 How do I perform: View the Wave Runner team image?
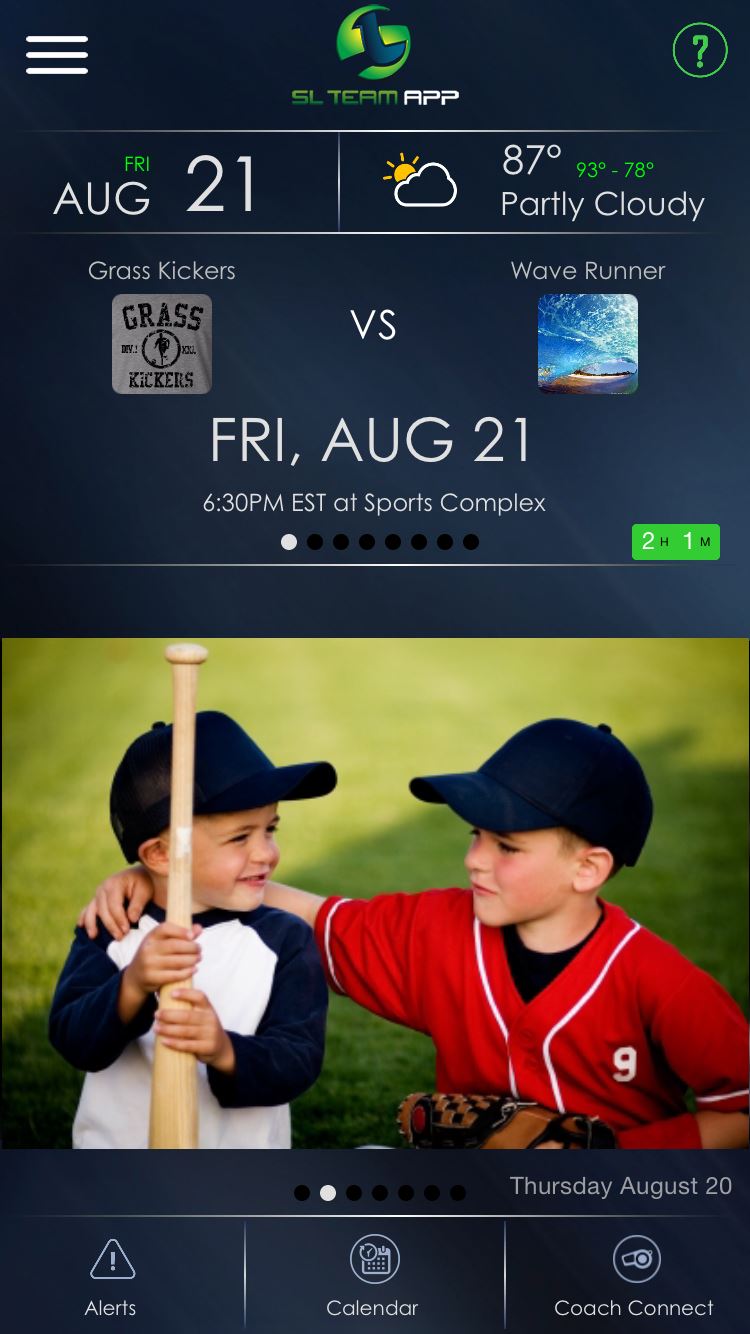588,343
